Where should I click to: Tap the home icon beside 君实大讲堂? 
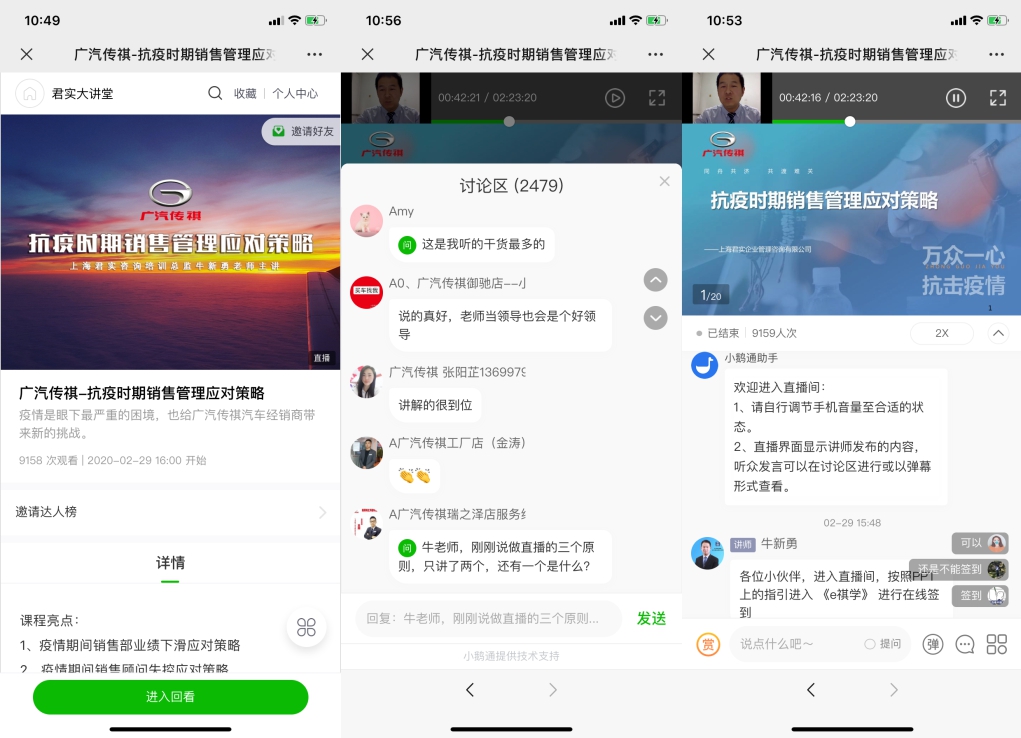[30, 93]
